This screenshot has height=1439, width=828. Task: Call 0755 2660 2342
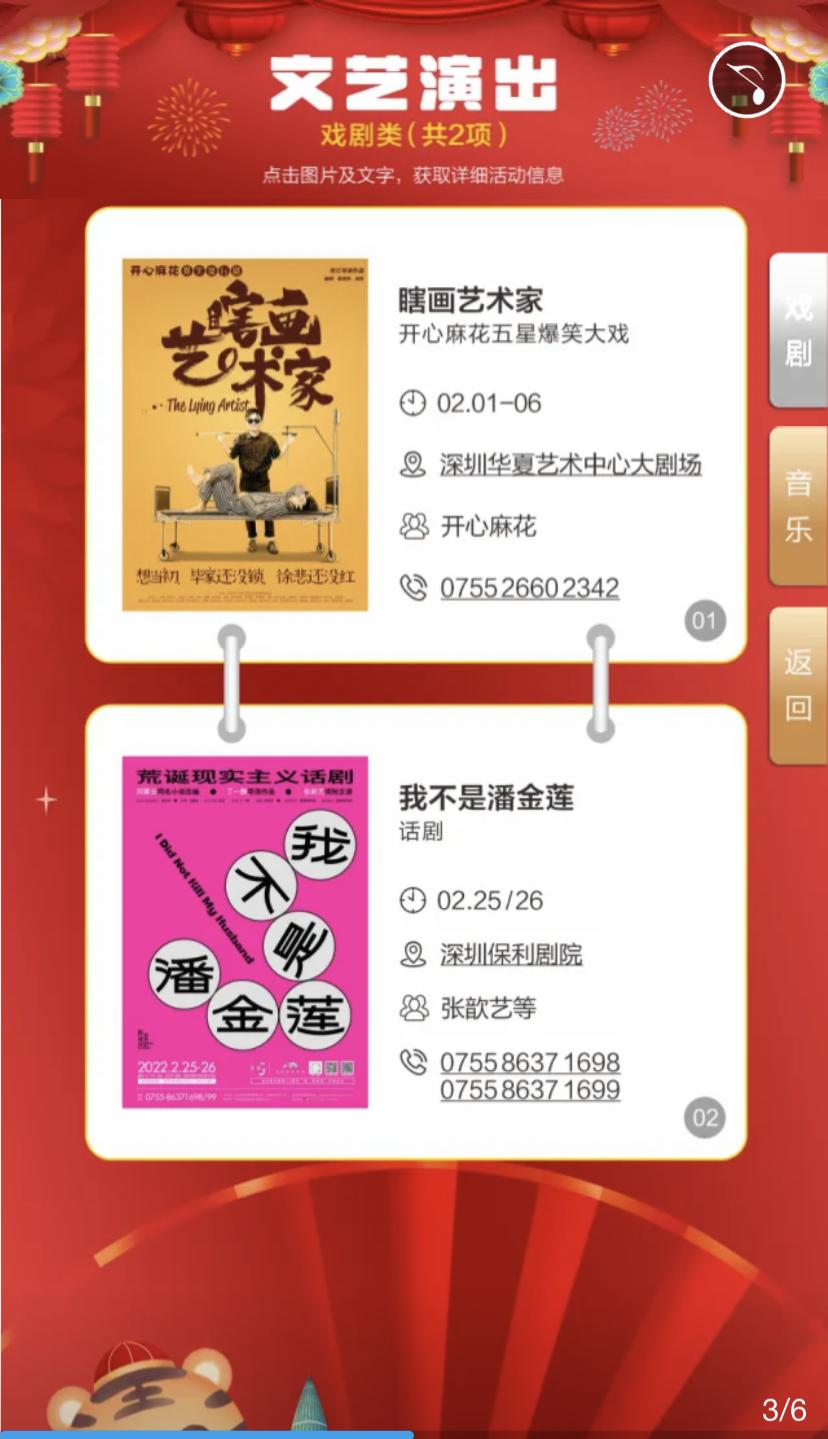pos(529,588)
